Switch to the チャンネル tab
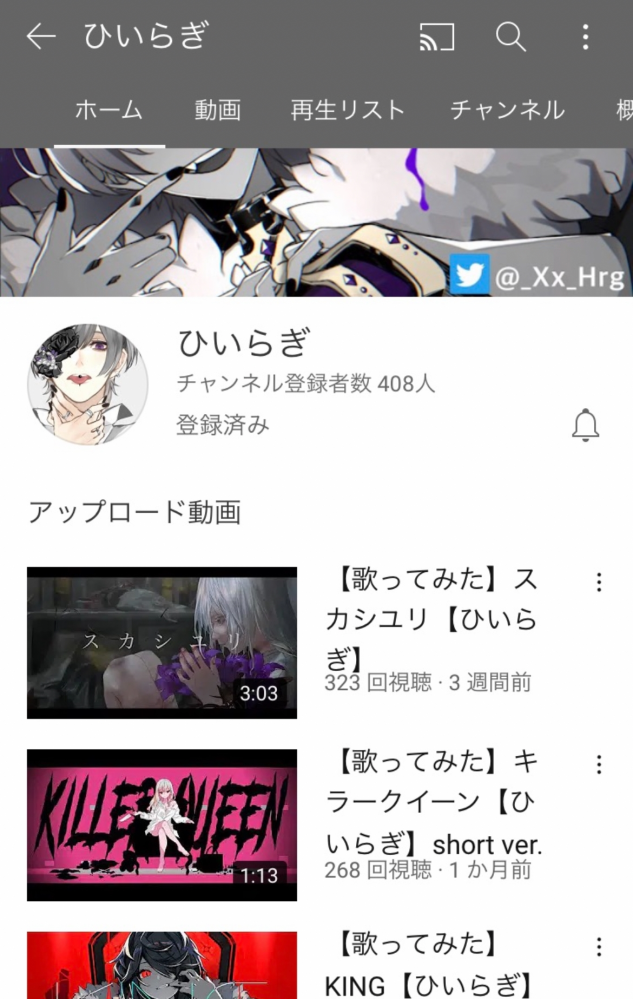This screenshot has width=633, height=999. 507,110
